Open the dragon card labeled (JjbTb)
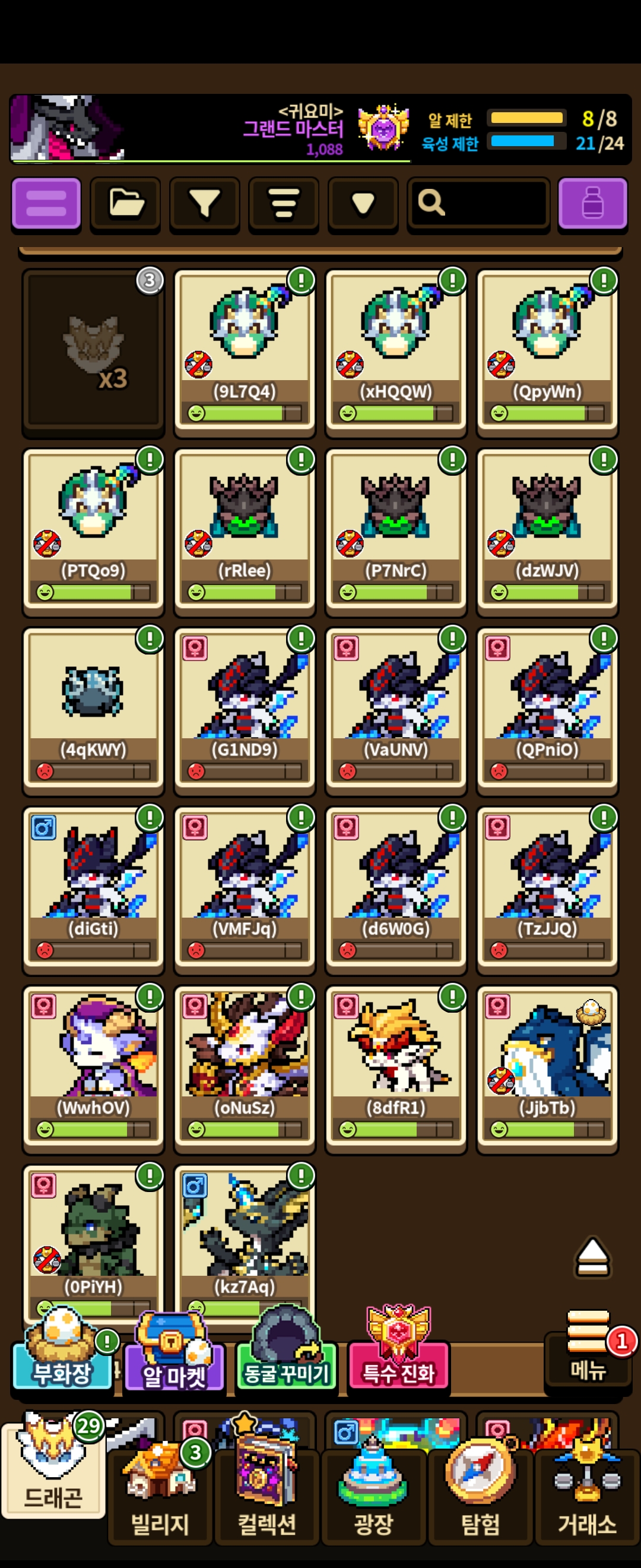The image size is (641, 1568). coord(547,1067)
